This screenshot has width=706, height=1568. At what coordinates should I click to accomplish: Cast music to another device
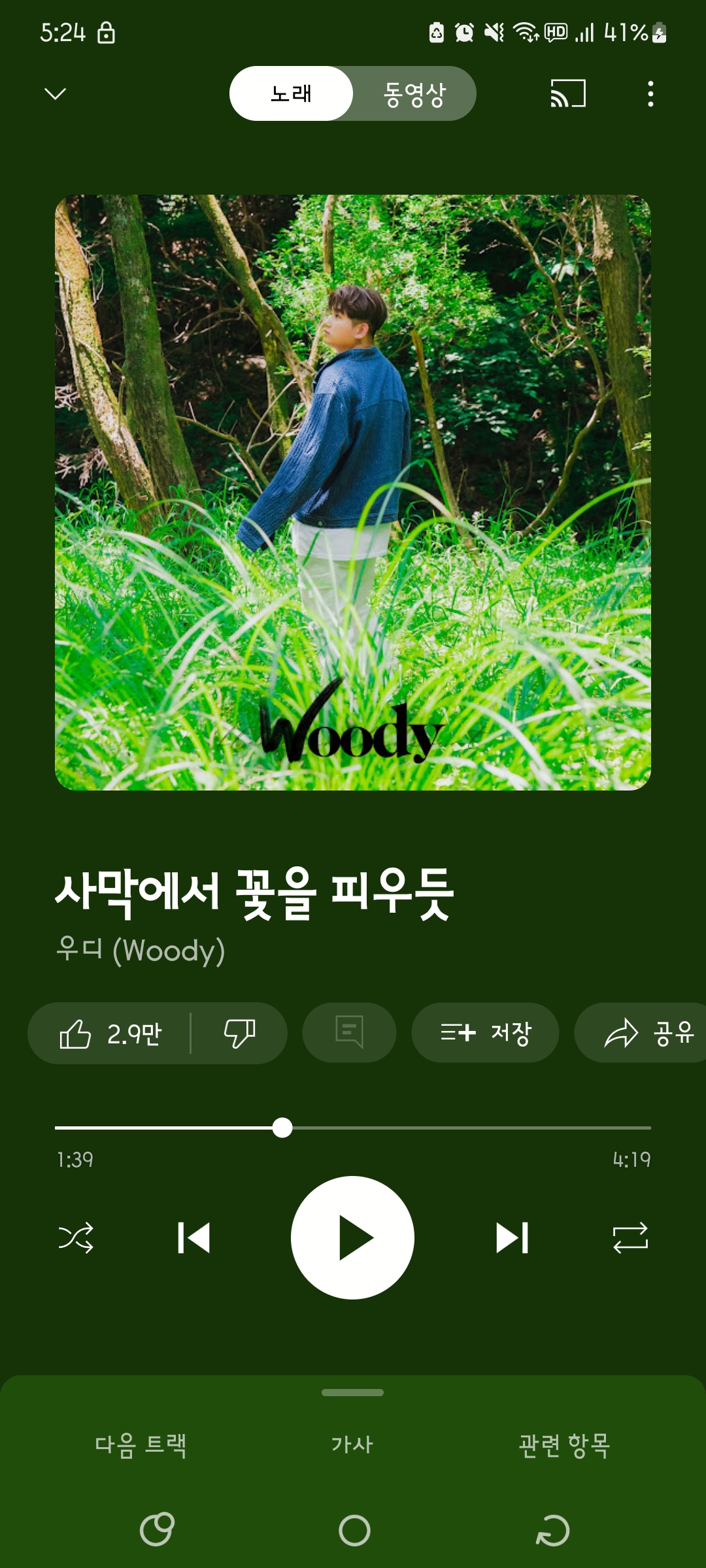567,93
